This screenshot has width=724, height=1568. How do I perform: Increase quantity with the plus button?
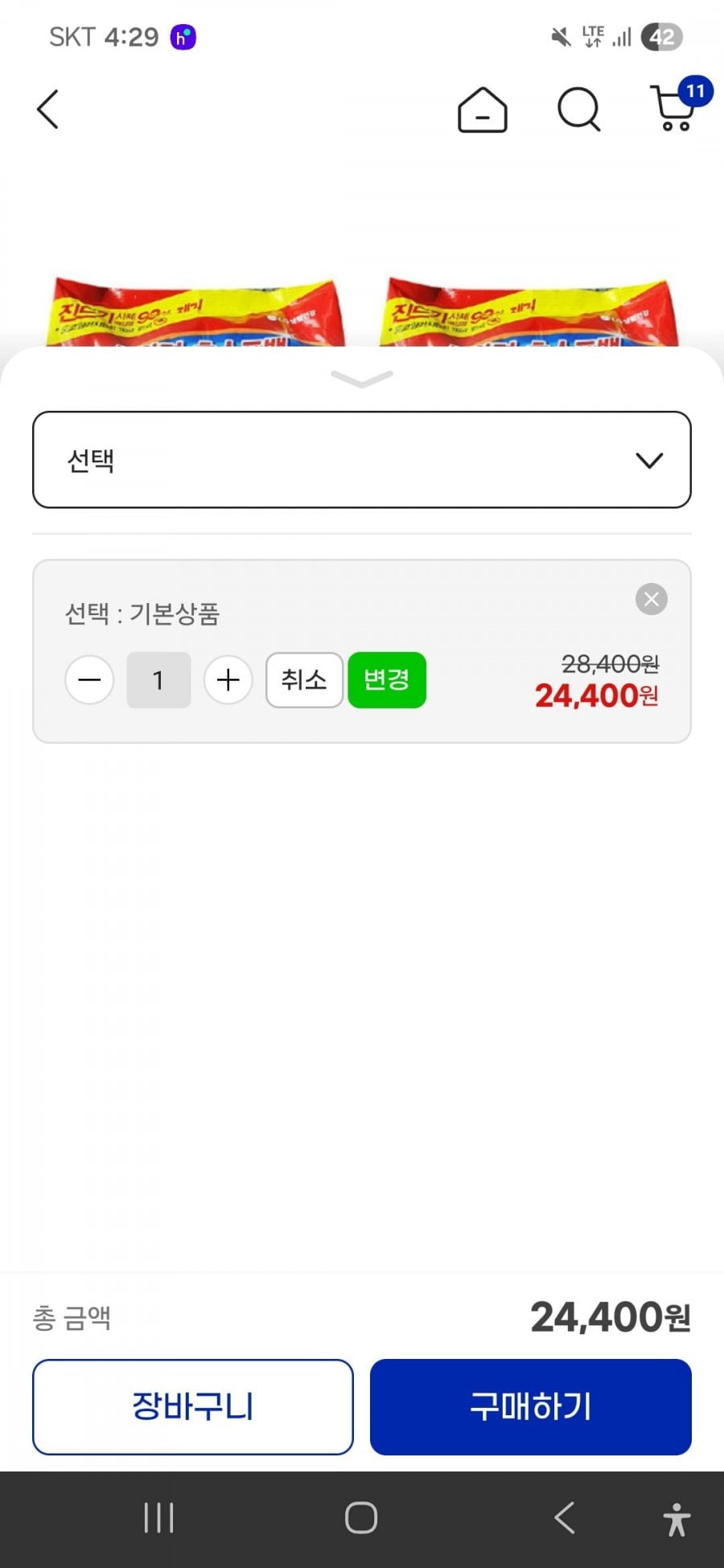click(x=228, y=680)
